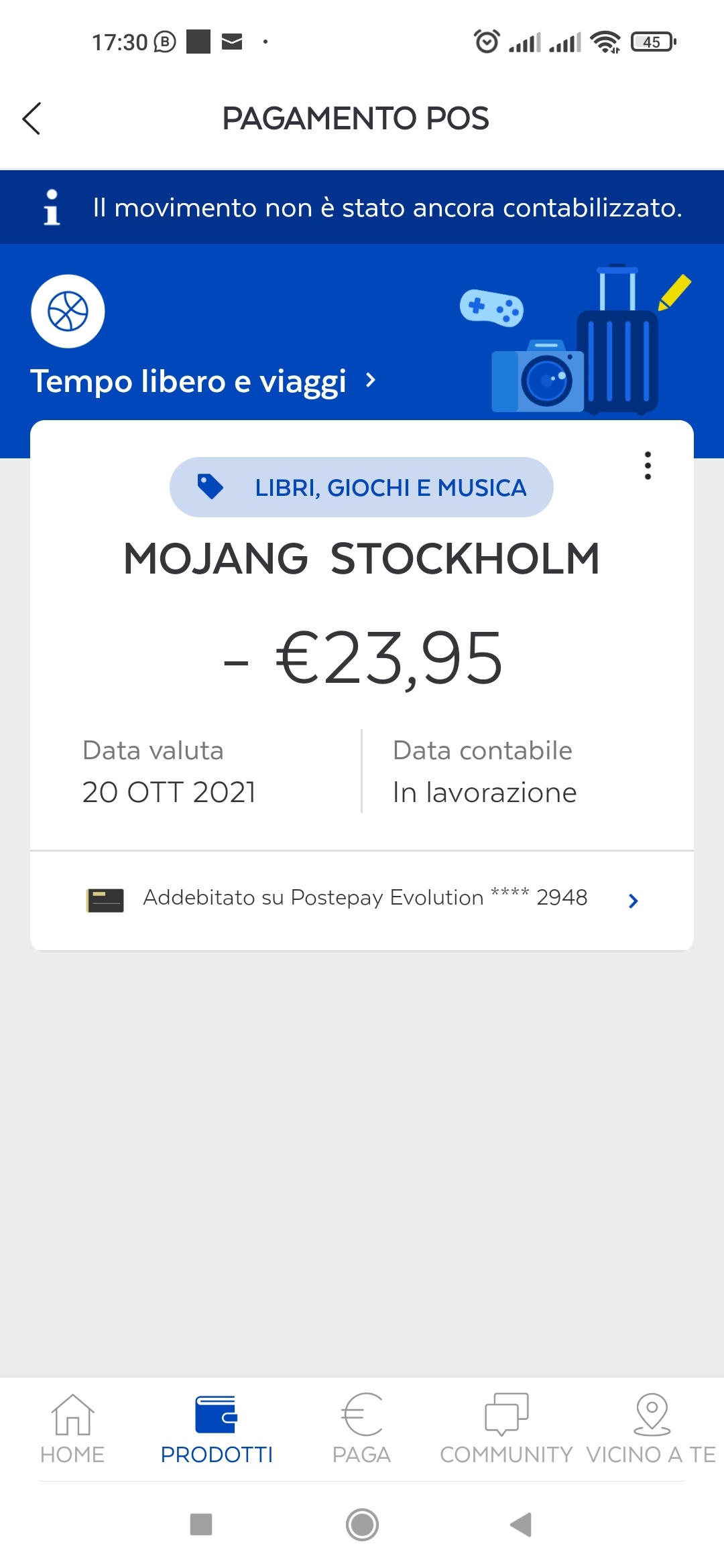Screen dimensions: 724x1568
Task: Switch to the Home tab
Action: [x=72, y=1429]
